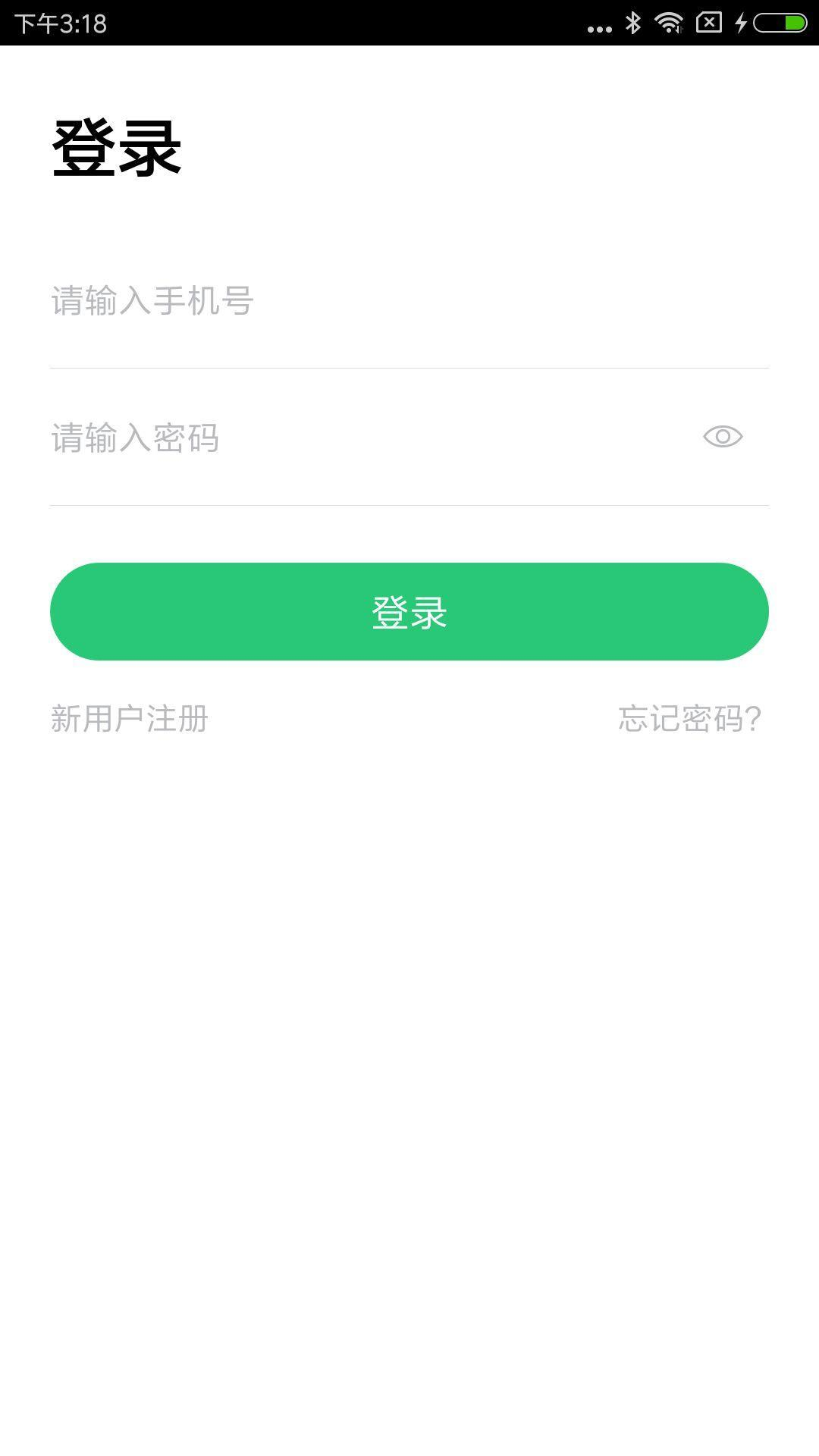
Task: Tap the phone number input field
Action: point(409,301)
